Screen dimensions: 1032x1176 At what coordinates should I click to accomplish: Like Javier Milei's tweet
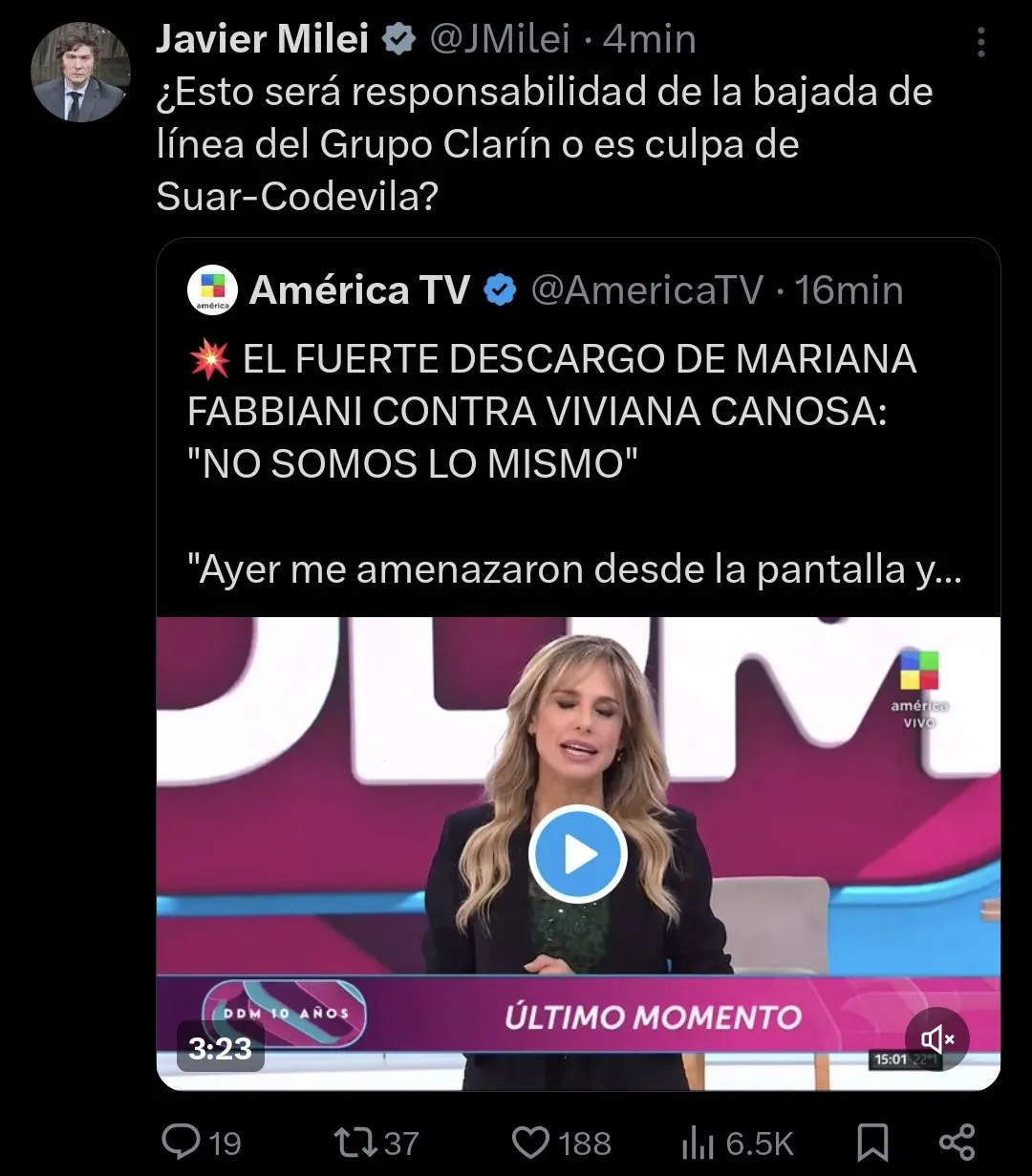tap(531, 1142)
